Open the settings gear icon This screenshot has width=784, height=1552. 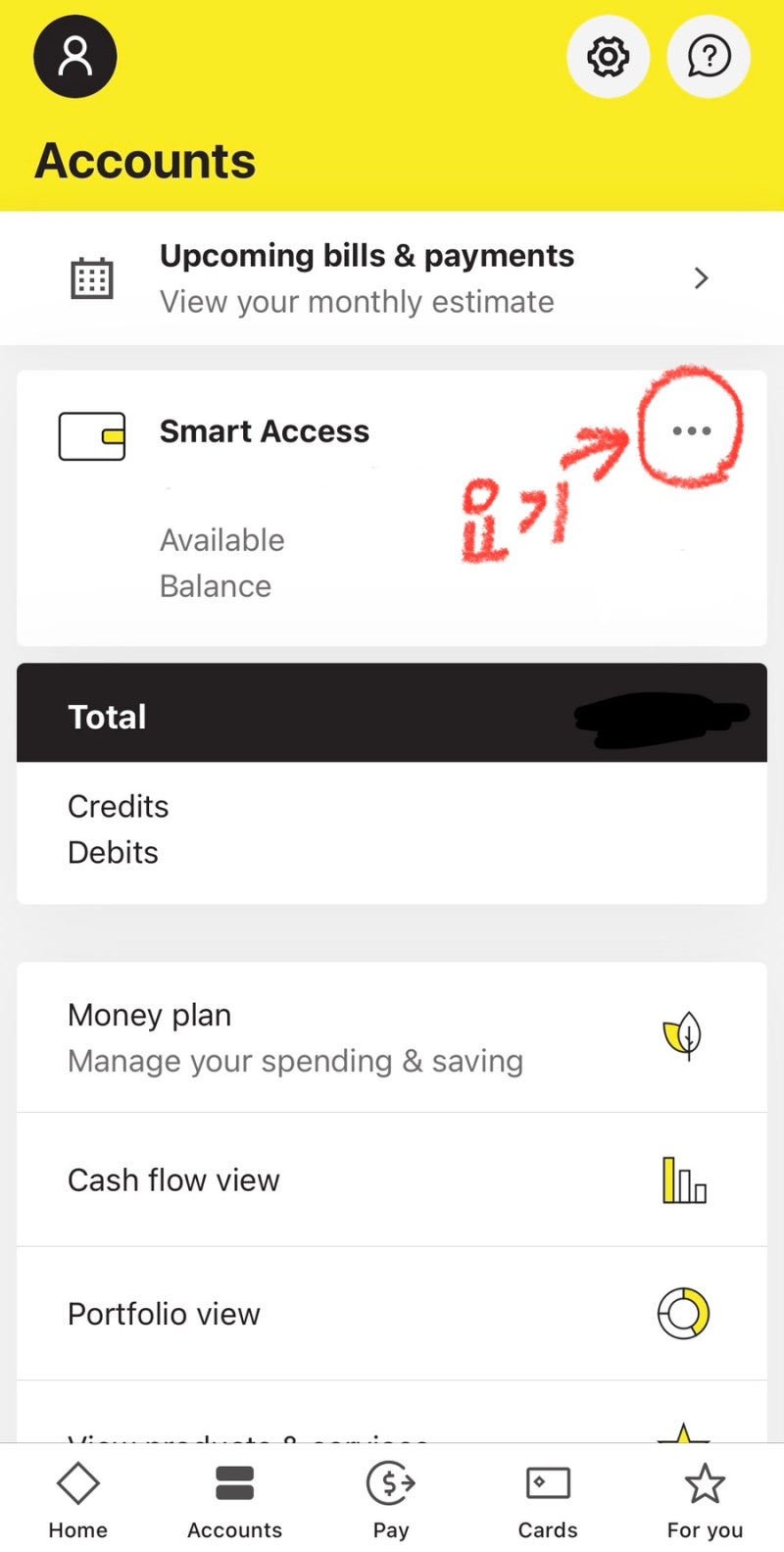click(x=608, y=56)
